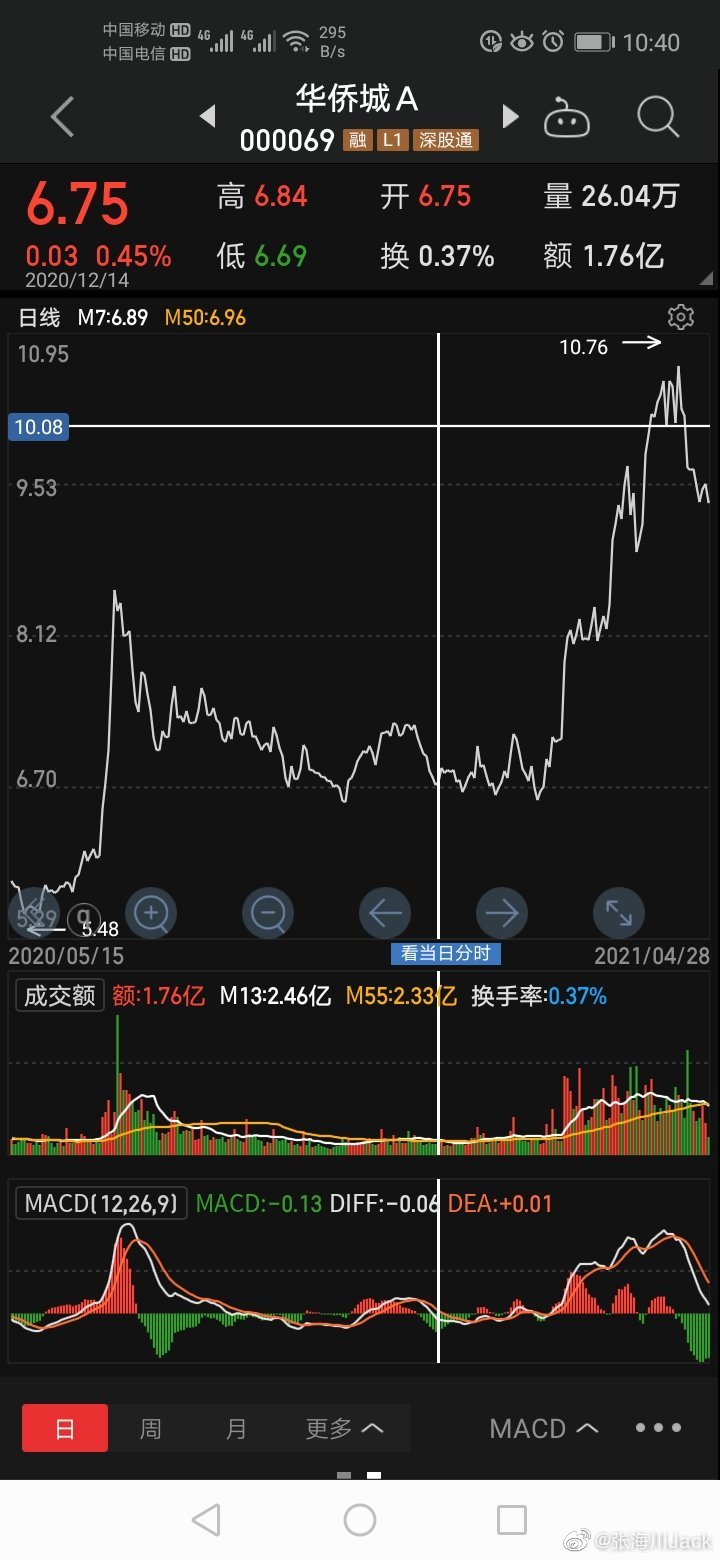Open chart settings gear

tap(681, 318)
